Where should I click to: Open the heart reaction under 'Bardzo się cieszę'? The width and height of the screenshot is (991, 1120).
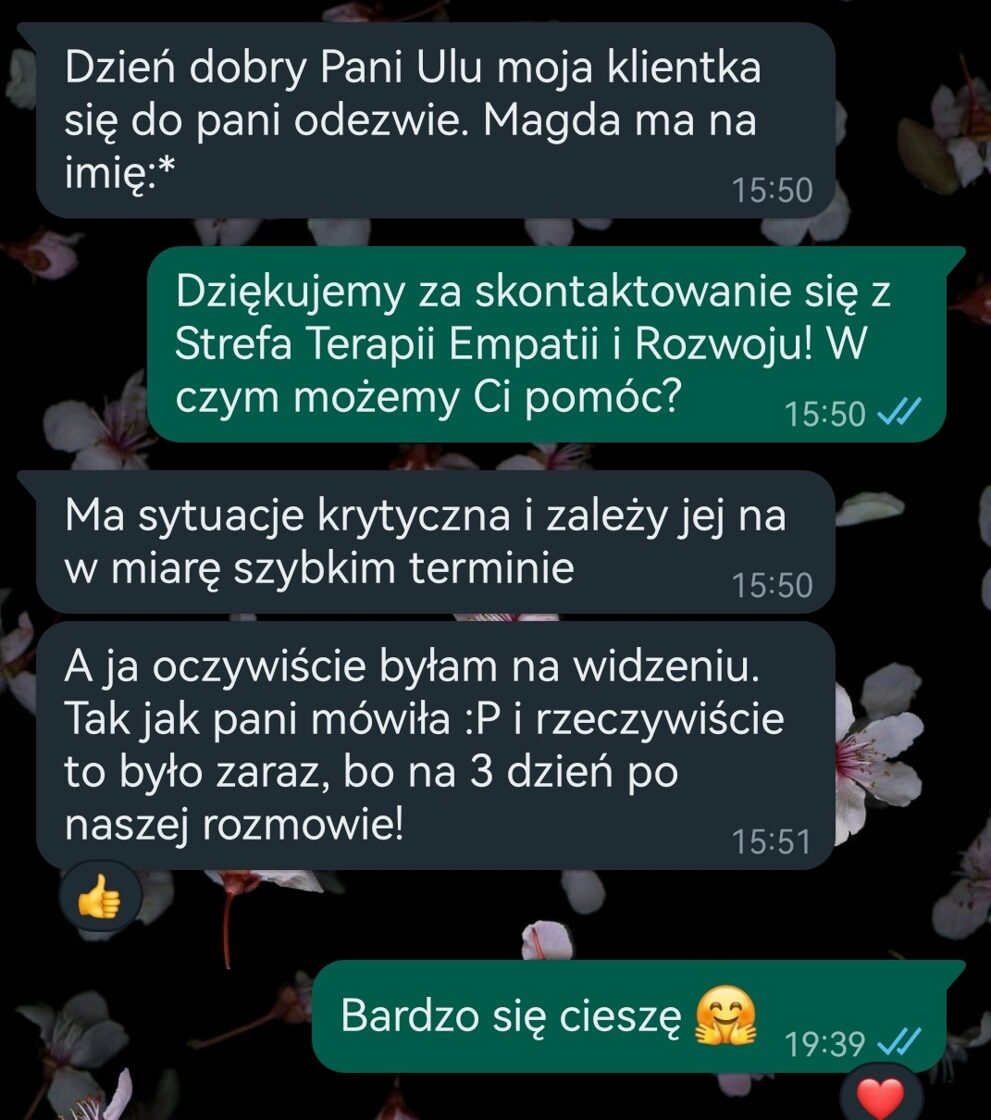tap(881, 1097)
